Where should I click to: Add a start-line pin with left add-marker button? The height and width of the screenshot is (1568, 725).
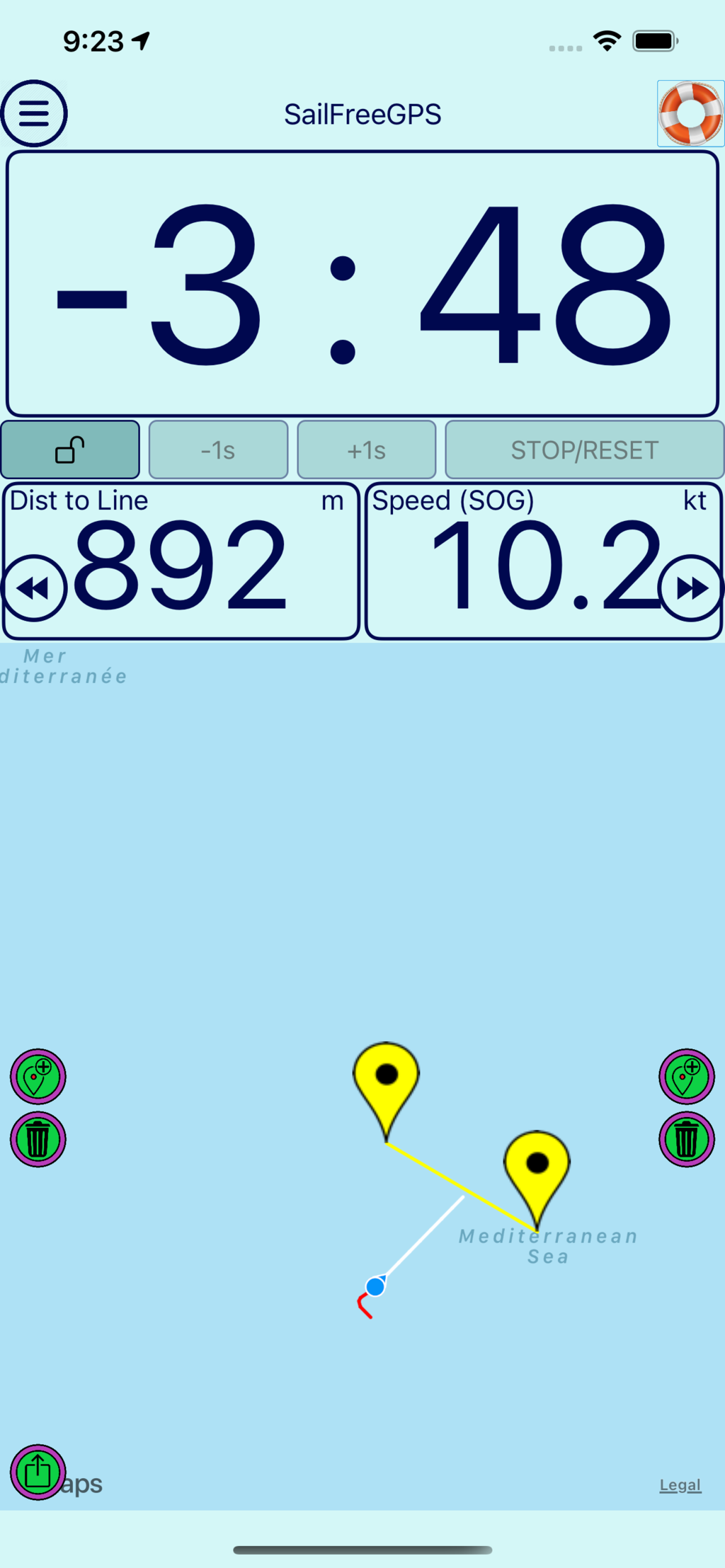coord(38,1077)
